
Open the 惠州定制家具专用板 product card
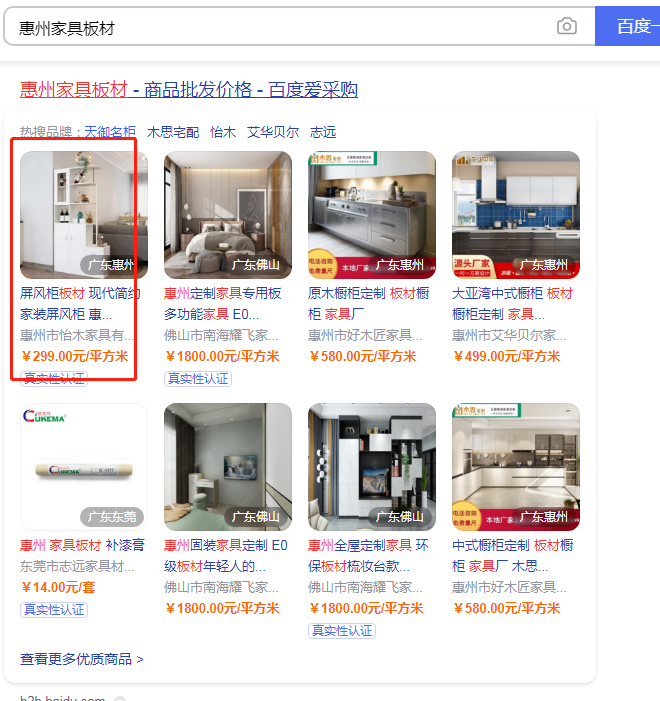point(228,215)
